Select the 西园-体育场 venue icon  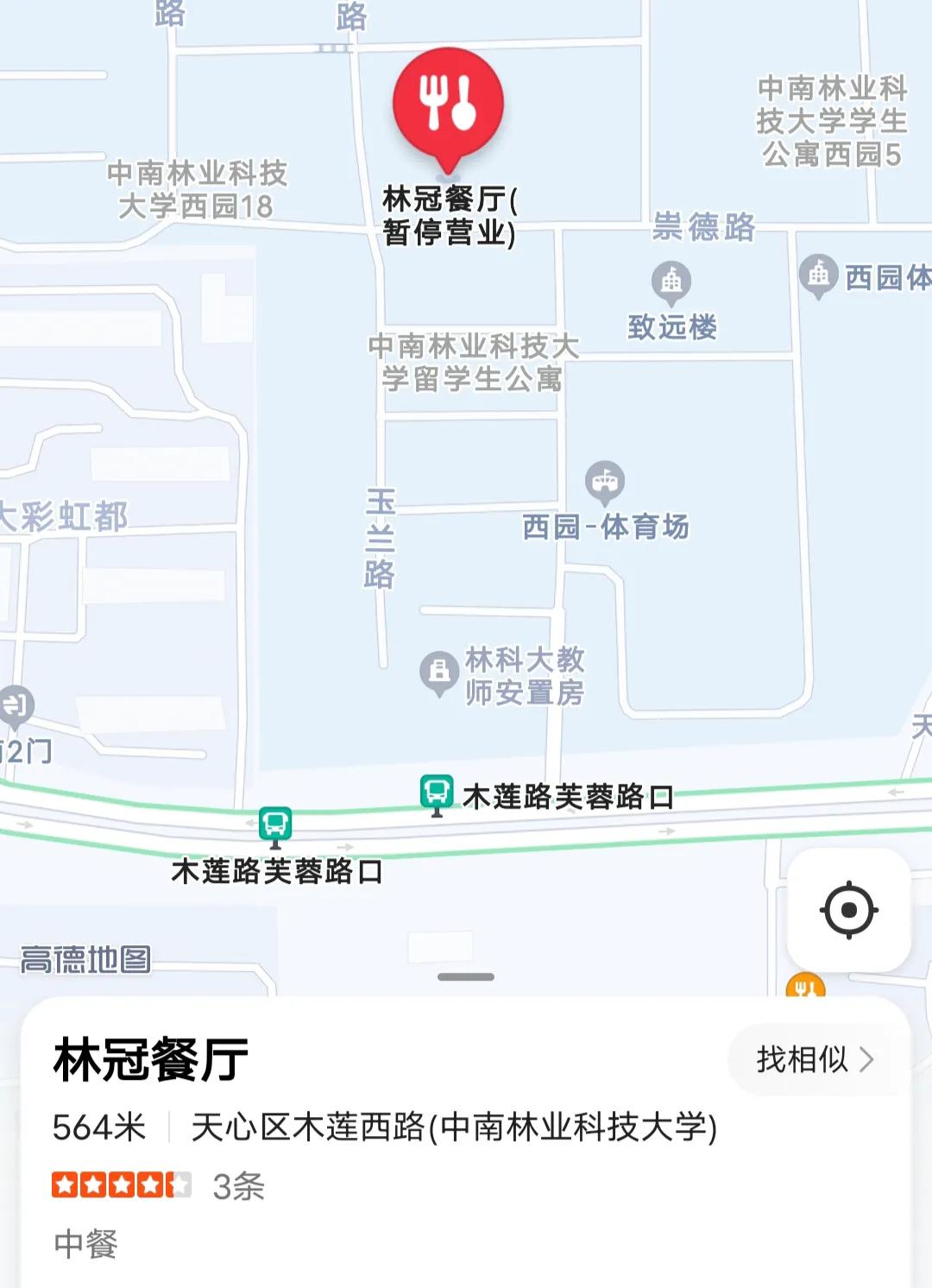(604, 482)
